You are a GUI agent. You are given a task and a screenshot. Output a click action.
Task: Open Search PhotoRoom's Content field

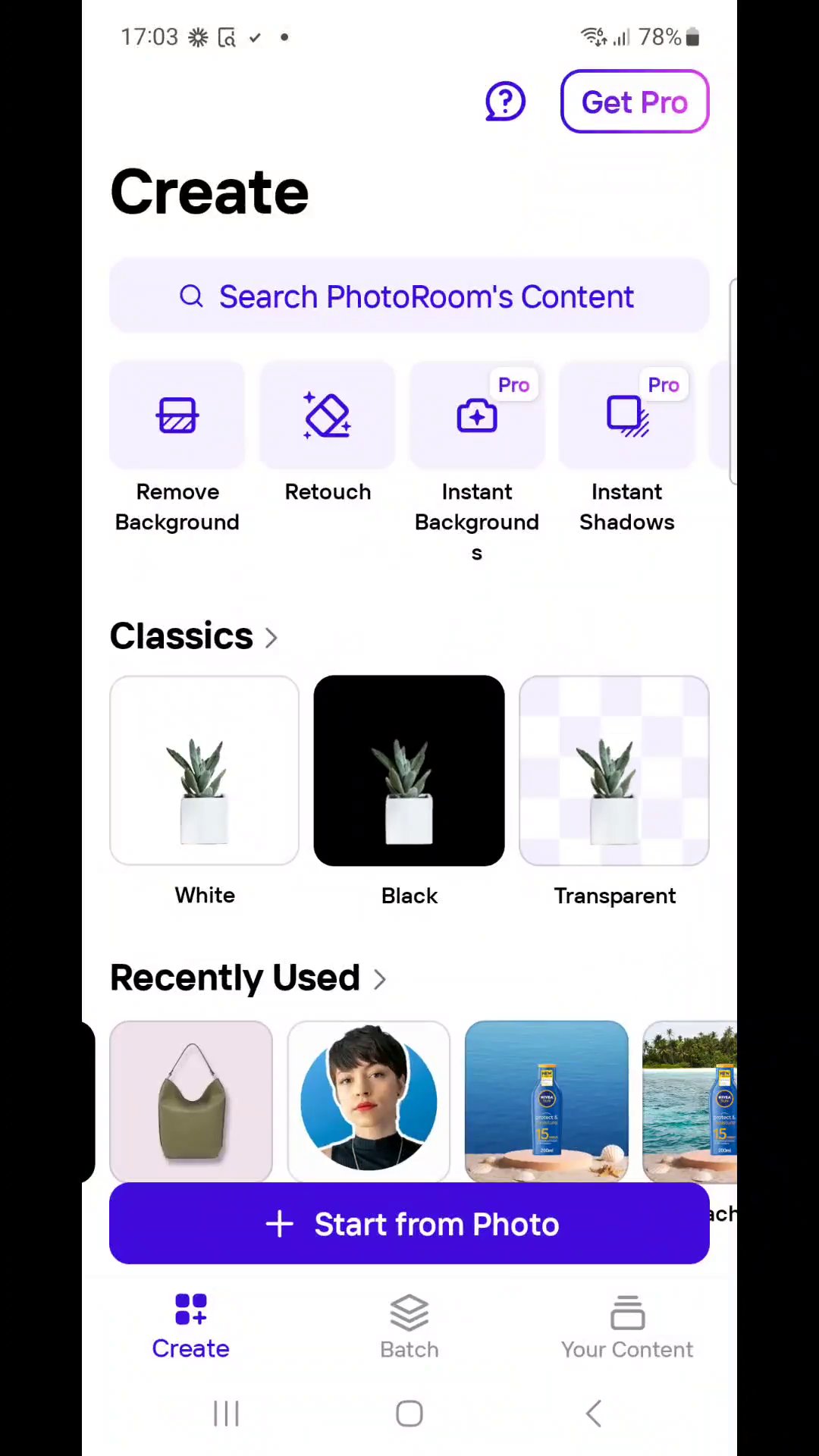coord(409,297)
